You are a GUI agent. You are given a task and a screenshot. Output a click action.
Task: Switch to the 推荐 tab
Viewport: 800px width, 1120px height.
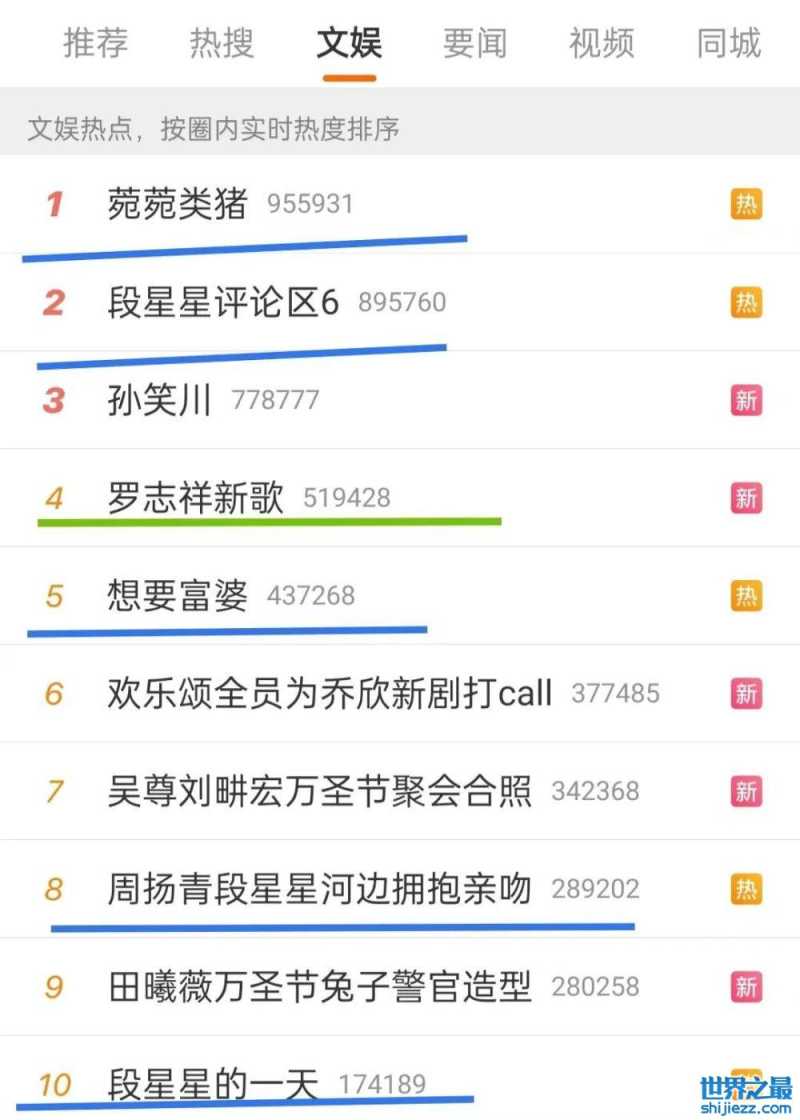pos(96,43)
